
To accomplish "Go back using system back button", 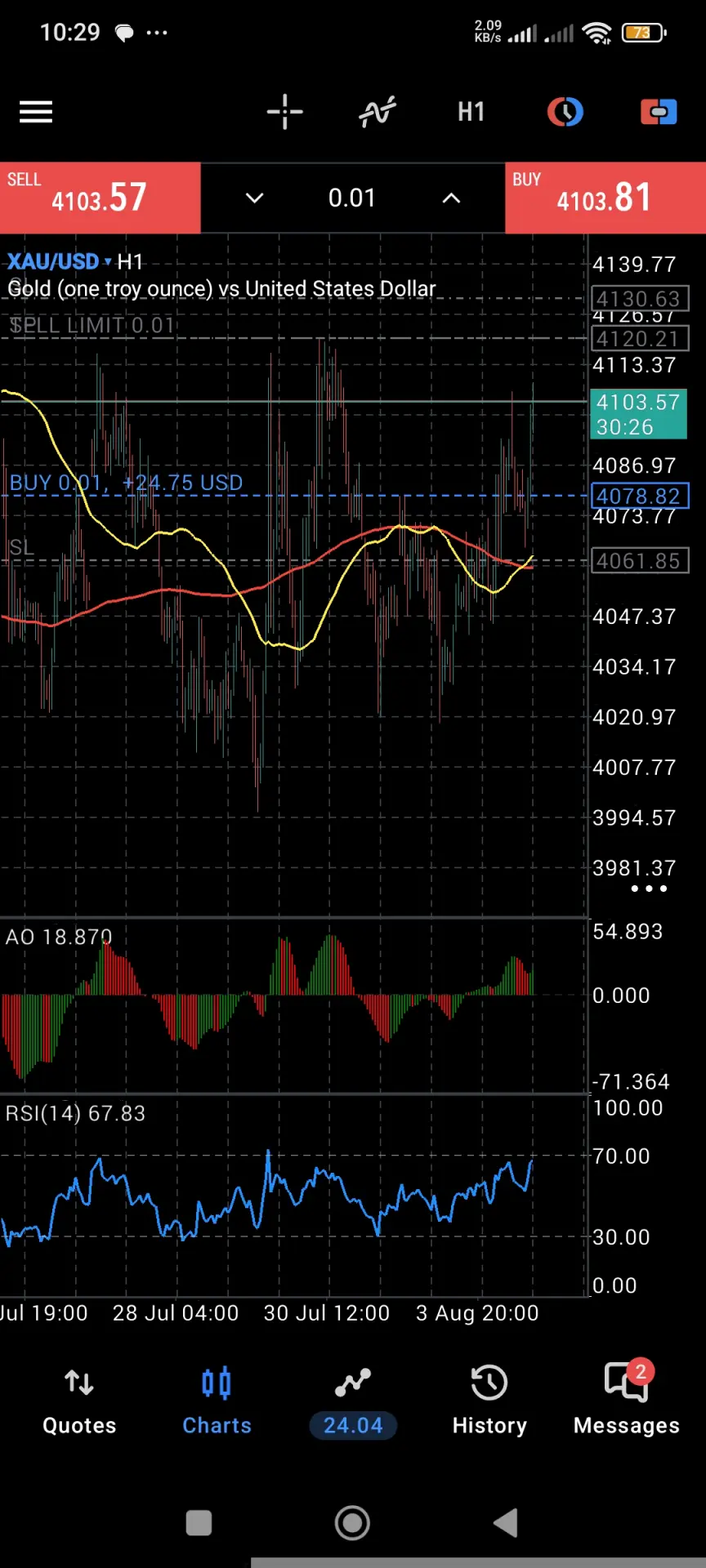I will point(506,1523).
